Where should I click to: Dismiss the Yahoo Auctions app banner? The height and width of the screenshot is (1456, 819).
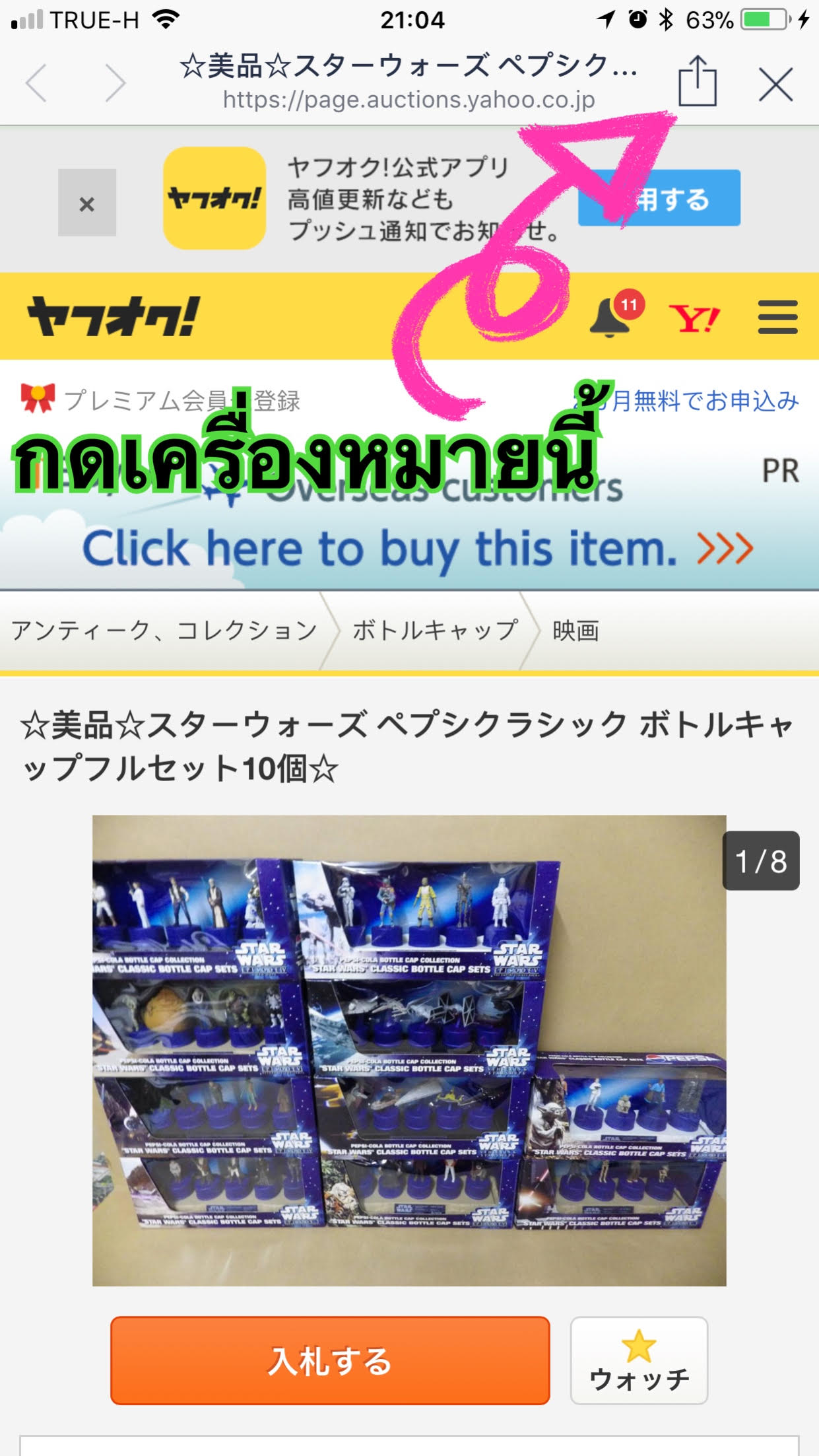[86, 203]
